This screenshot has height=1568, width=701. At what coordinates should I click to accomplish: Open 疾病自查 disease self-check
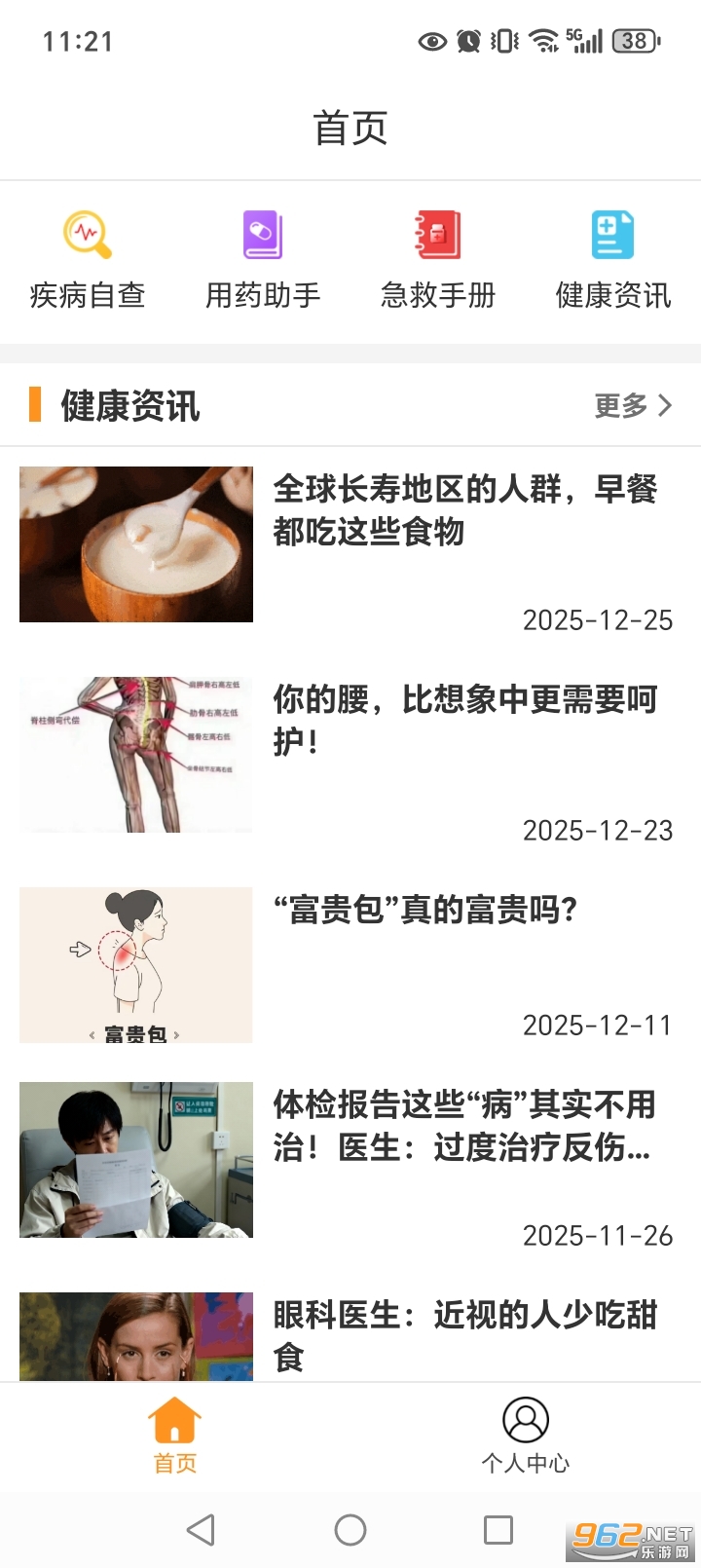tap(88, 259)
